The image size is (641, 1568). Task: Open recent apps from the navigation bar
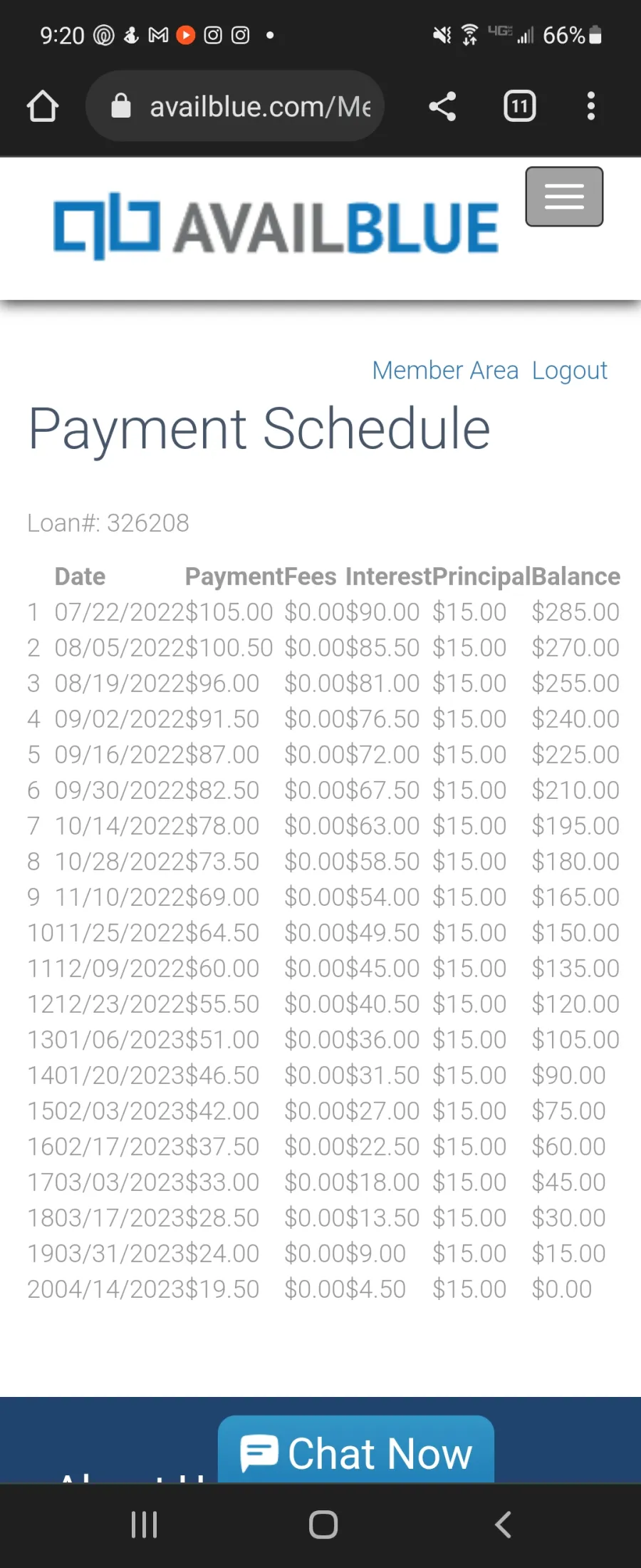coord(144,1525)
